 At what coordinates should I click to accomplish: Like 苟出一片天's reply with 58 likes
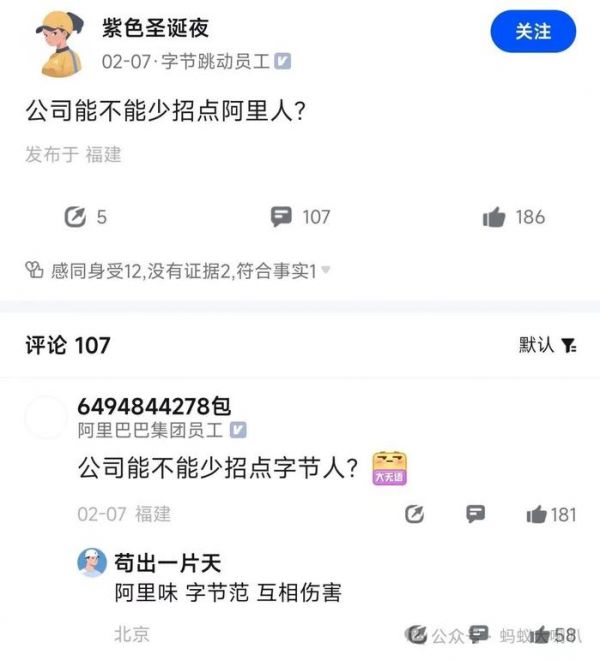[540, 635]
